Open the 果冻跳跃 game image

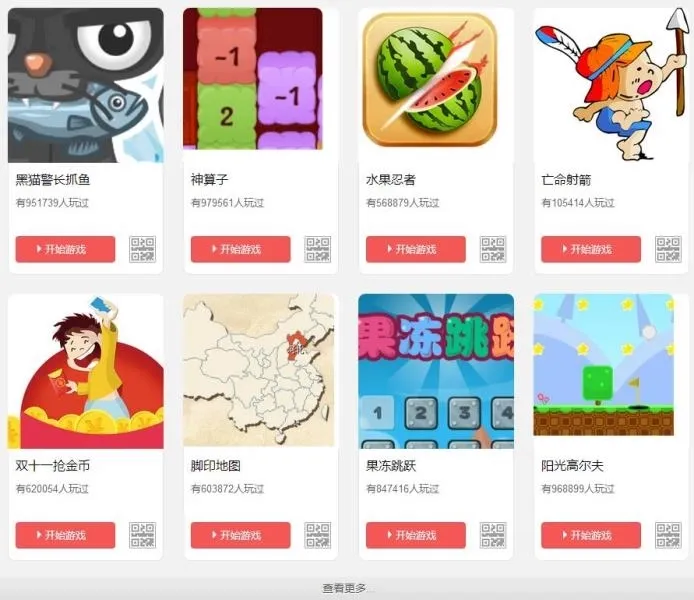(x=436, y=371)
